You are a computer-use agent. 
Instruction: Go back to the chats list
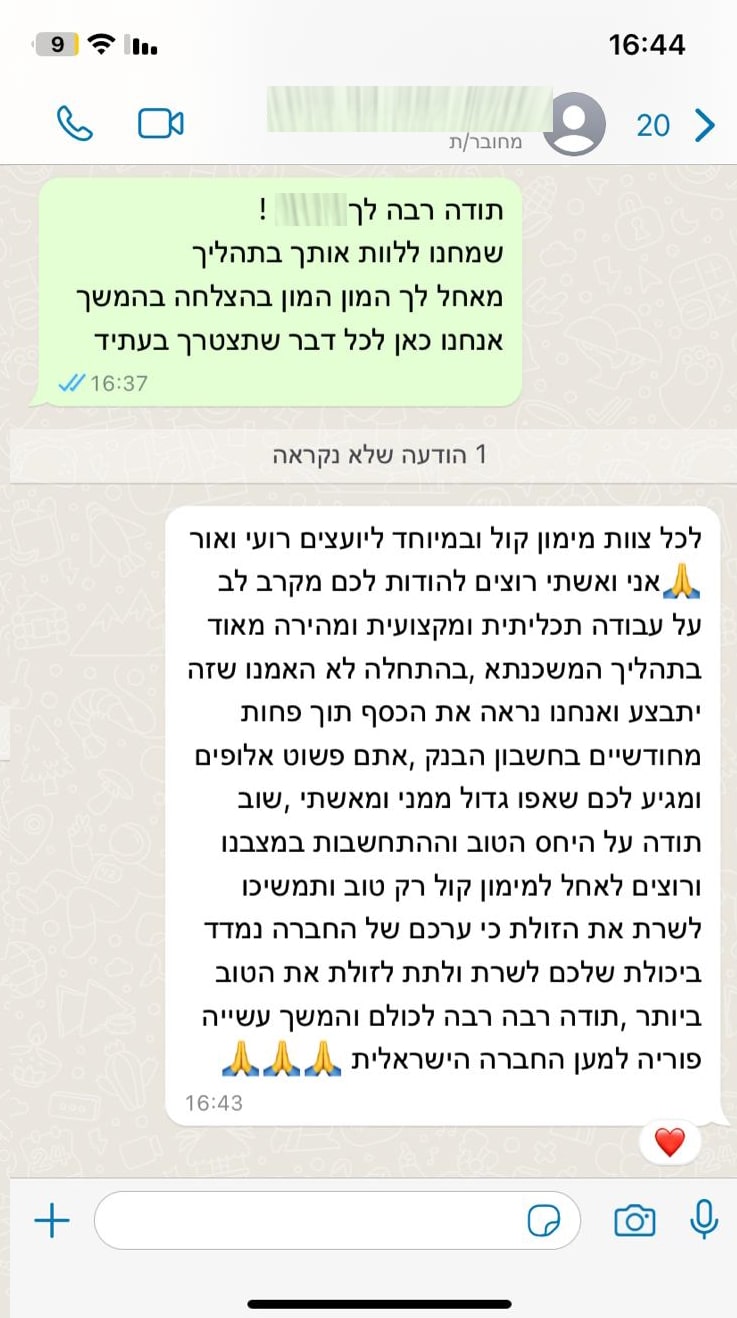click(x=704, y=125)
